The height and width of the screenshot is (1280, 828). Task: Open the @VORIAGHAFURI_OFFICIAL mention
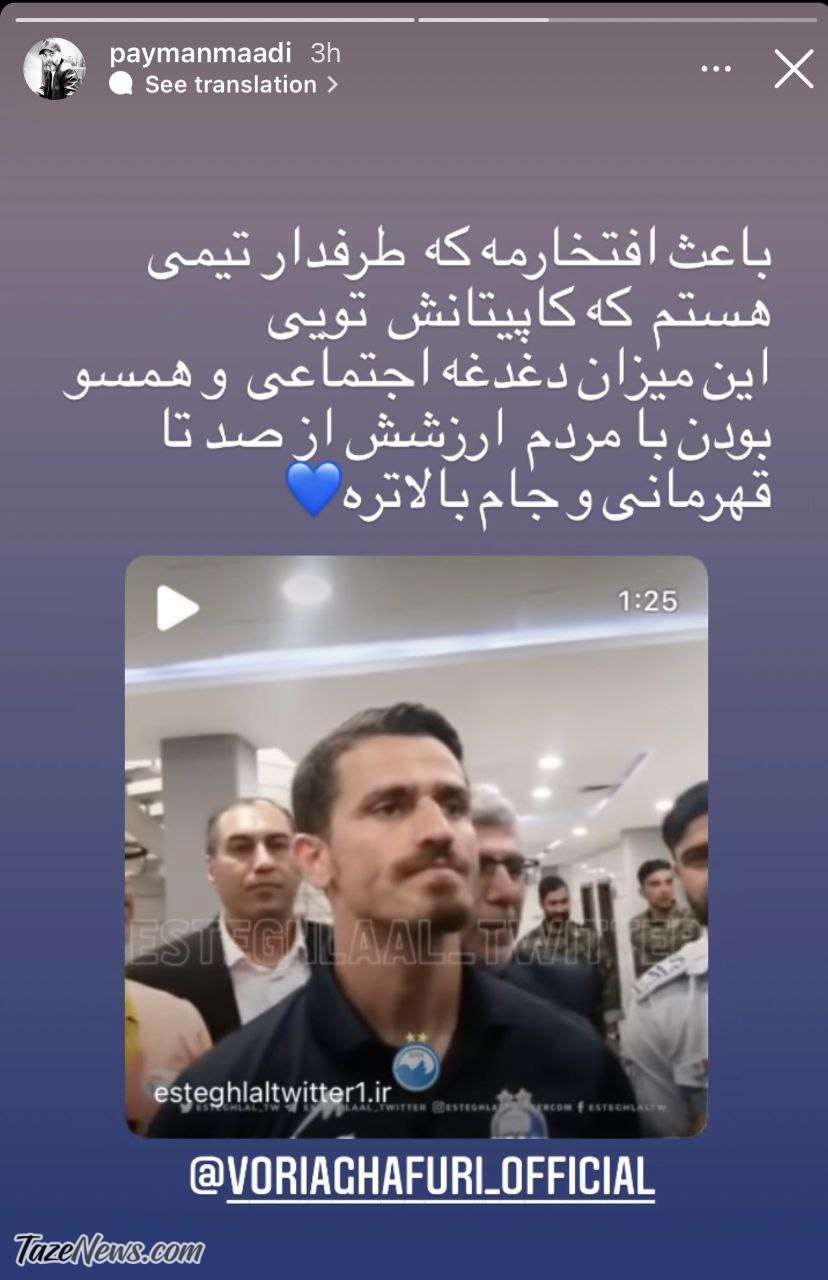(x=422, y=1176)
